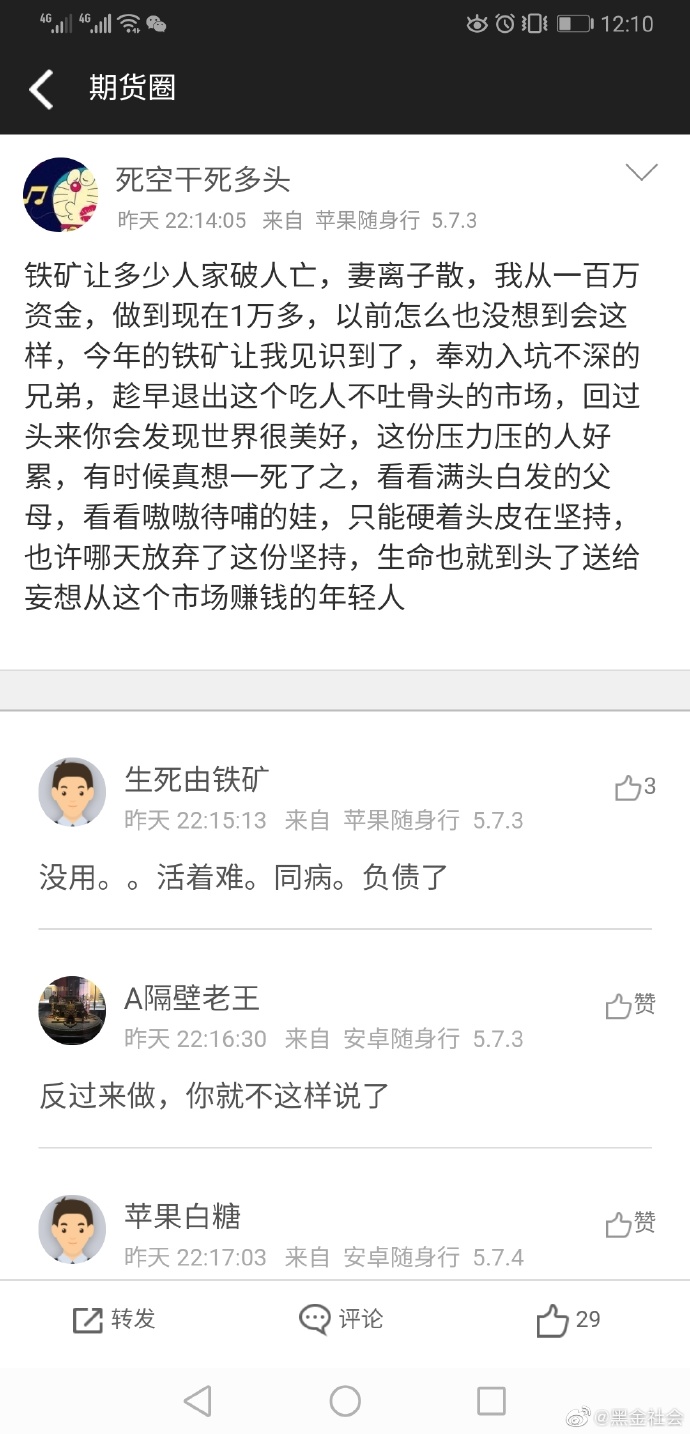Open 死空干死多头's profile avatar

click(60, 195)
